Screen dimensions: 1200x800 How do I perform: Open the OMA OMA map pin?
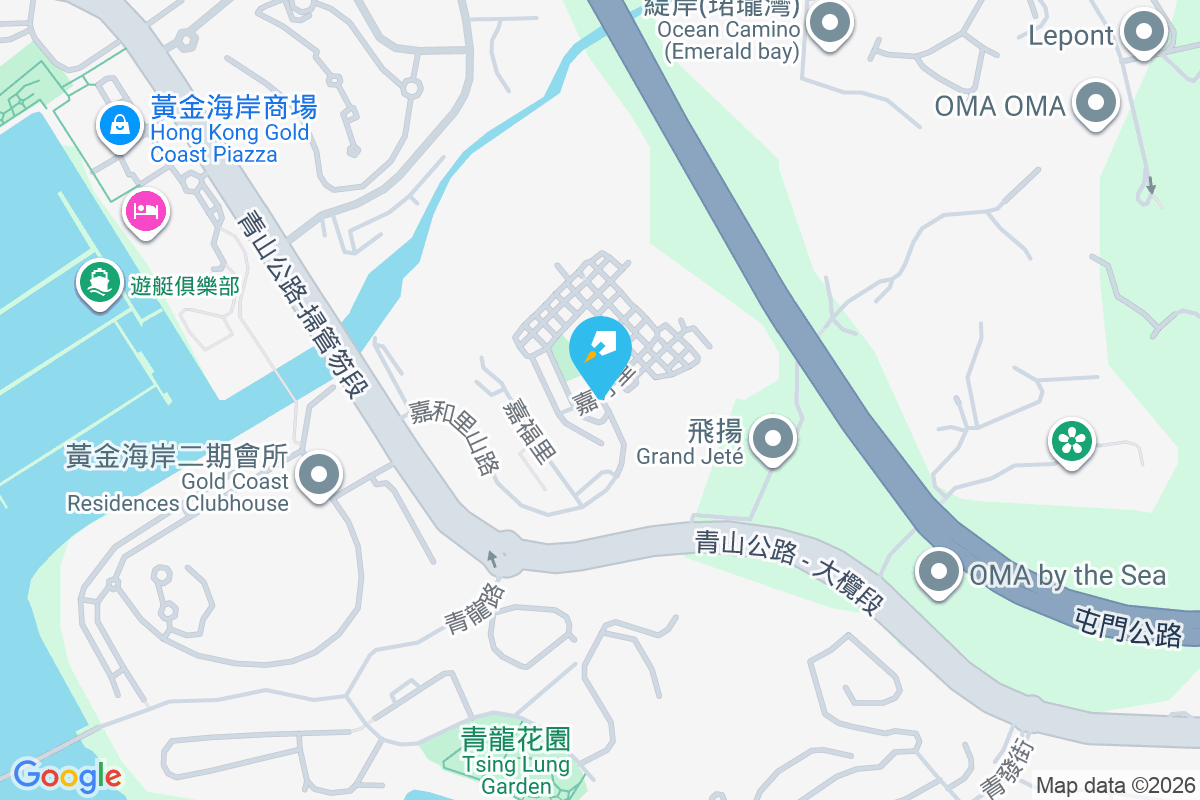(x=1096, y=103)
